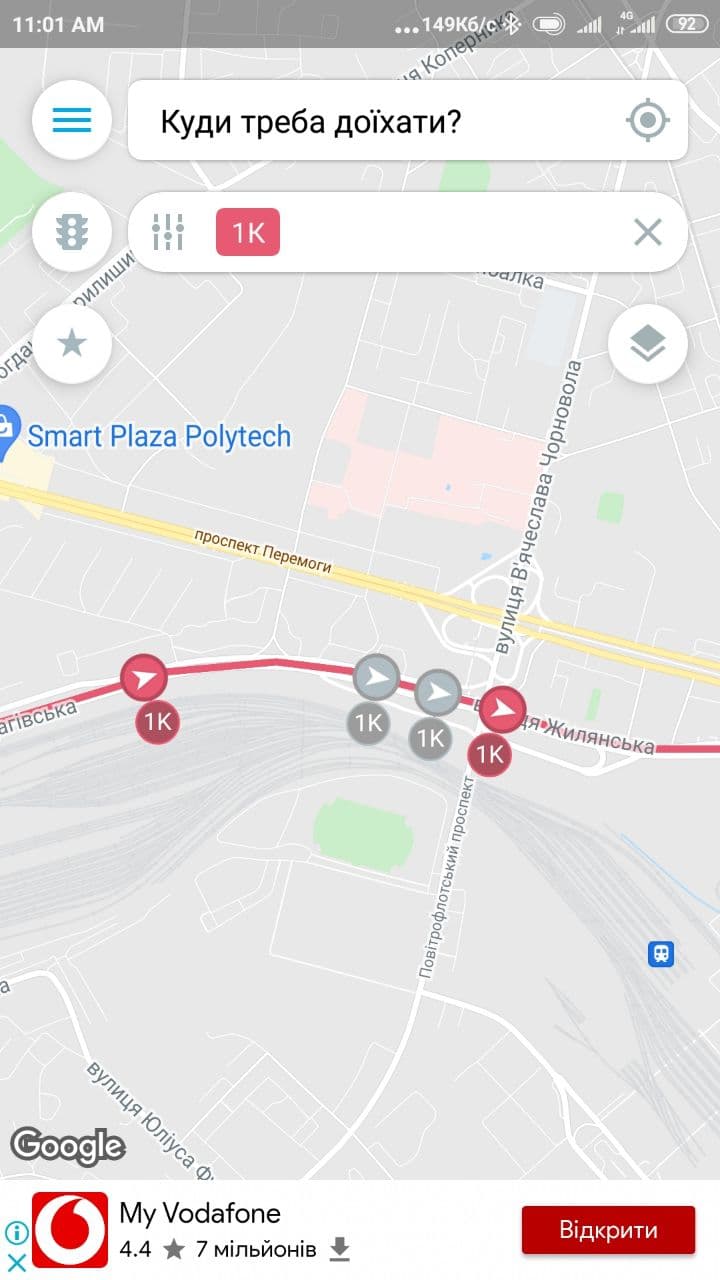Toggle the traffic light layer
The height and width of the screenshot is (1280, 720).
pyautogui.click(x=71, y=232)
